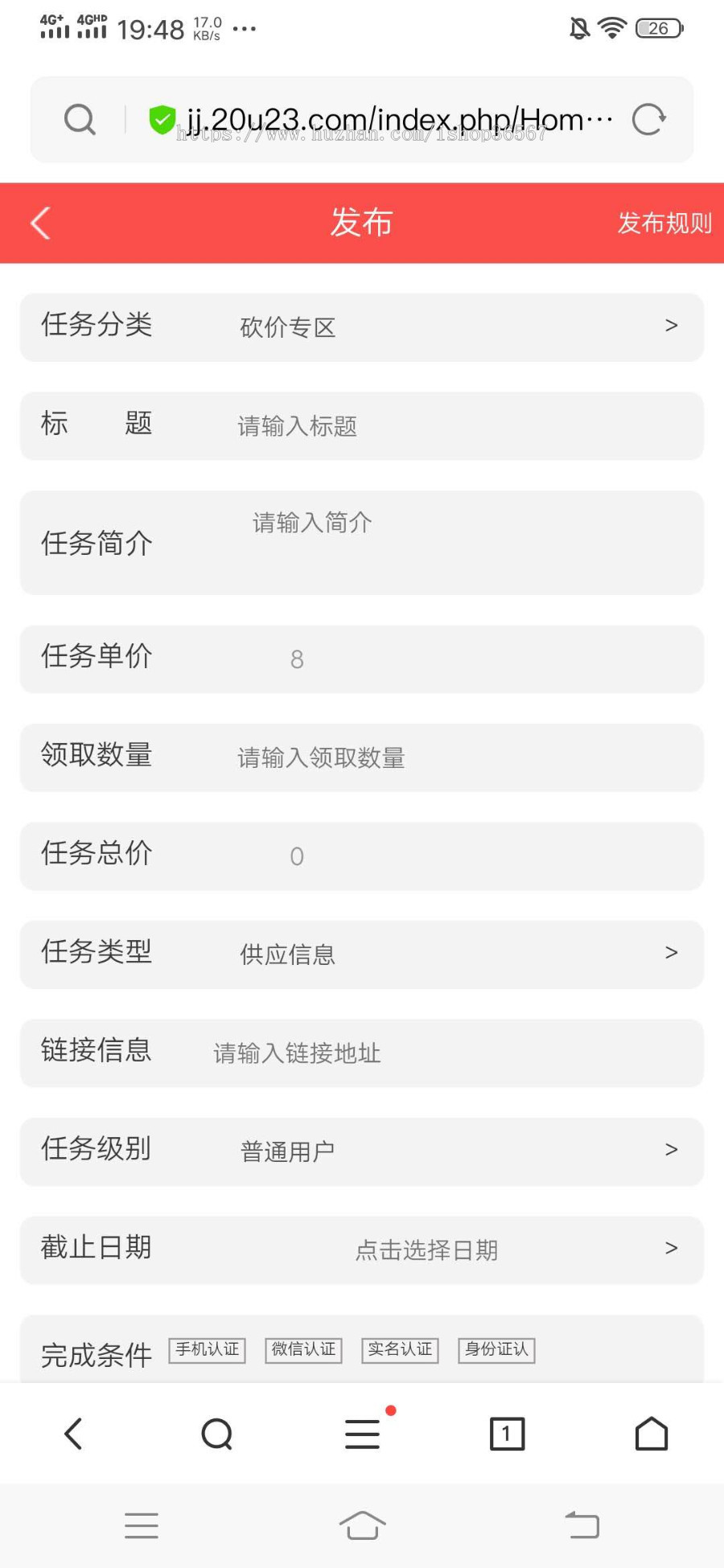Select the 身份证认 condition tag
Screen dimensions: 724x1568
(496, 1350)
